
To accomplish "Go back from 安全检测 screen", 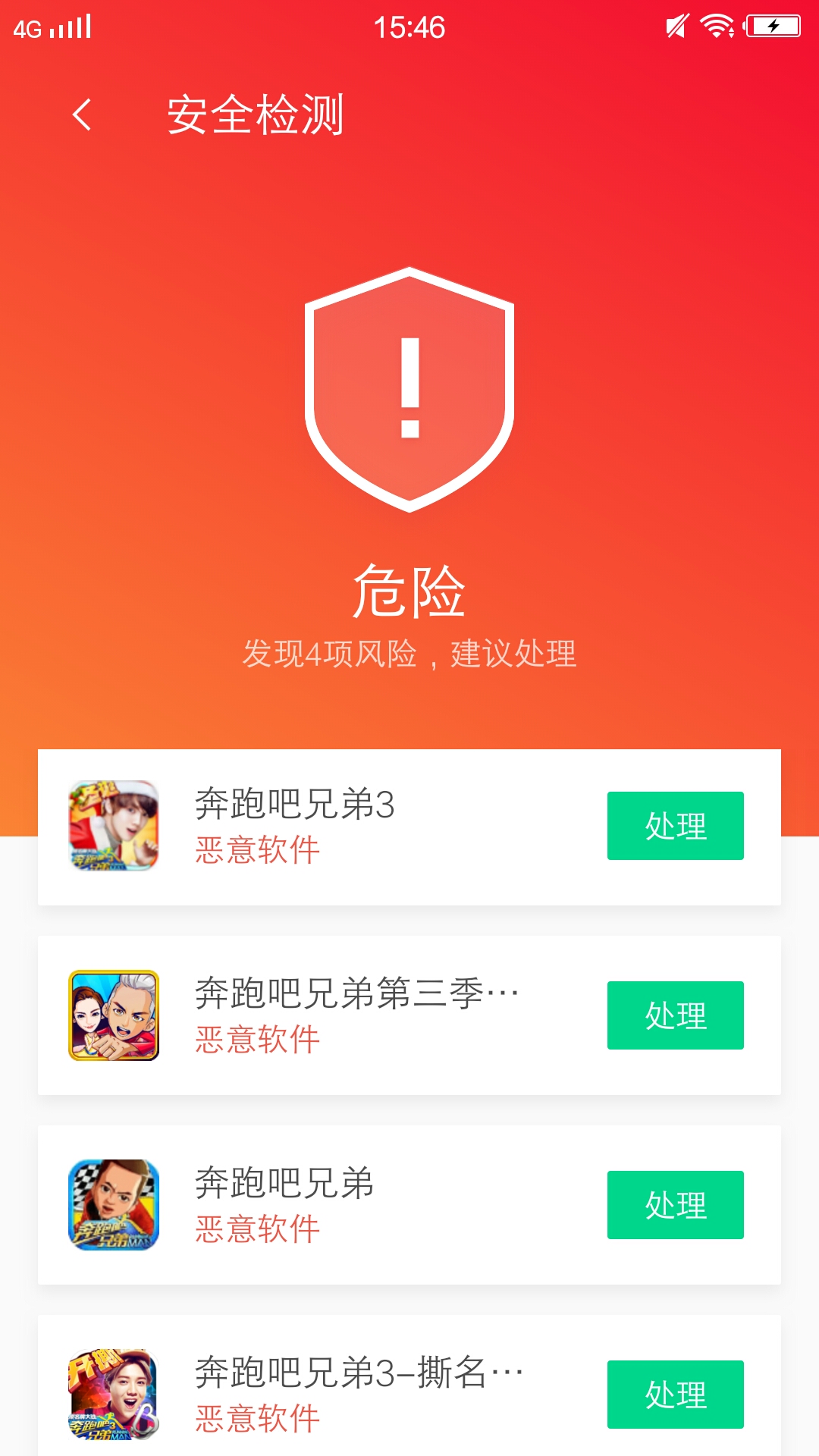I will [x=82, y=115].
